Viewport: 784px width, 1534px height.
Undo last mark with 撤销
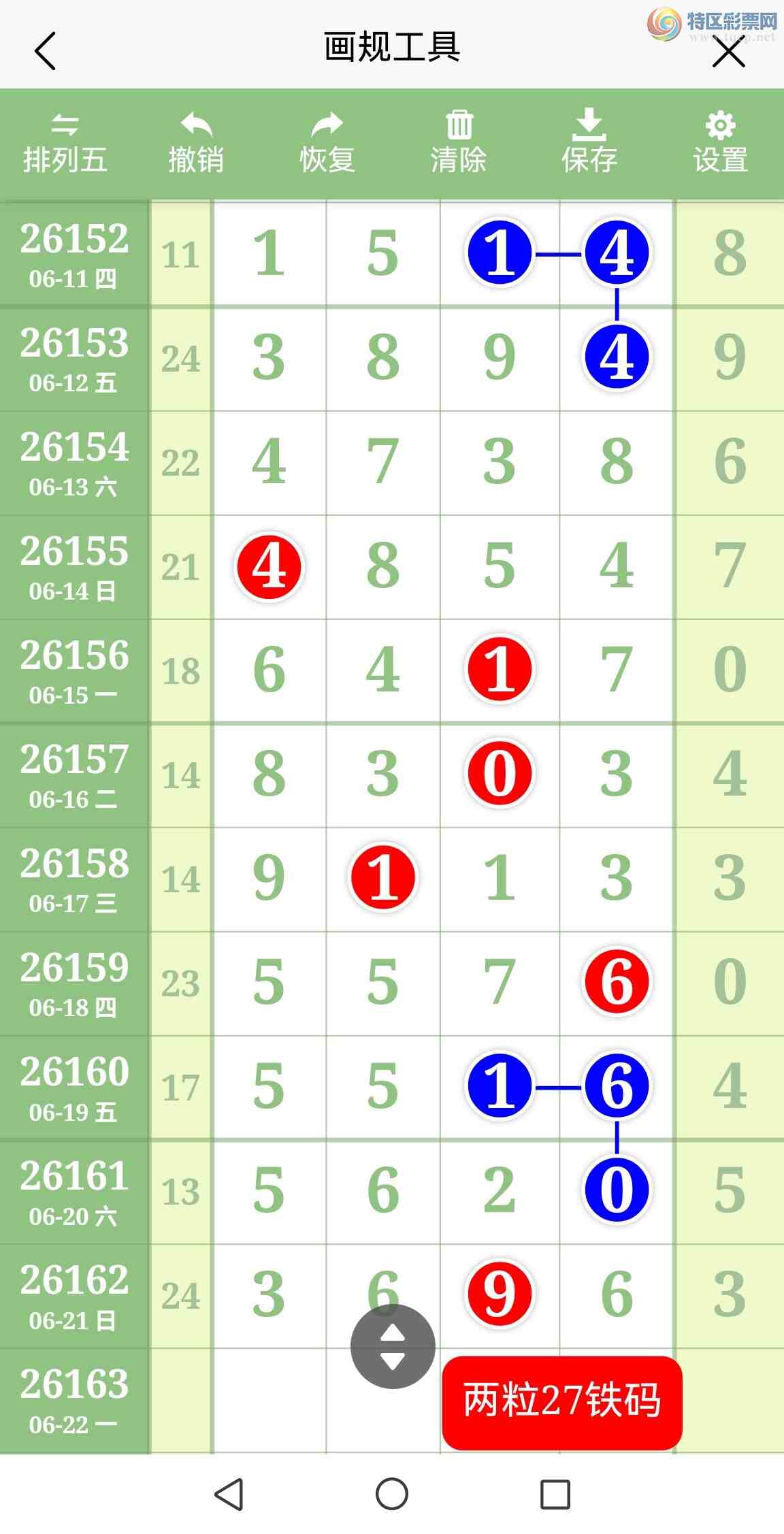click(196, 144)
